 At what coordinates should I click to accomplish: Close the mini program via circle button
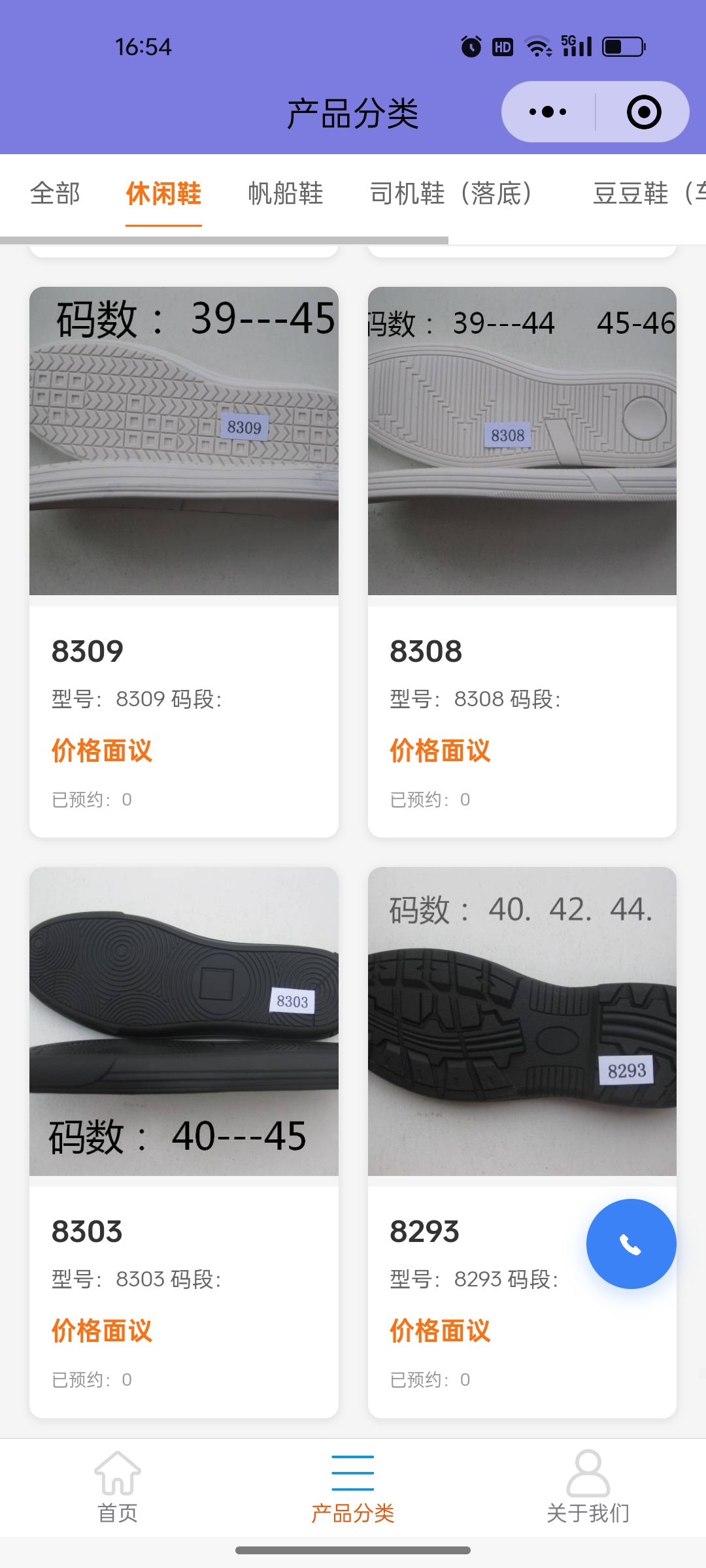tap(643, 112)
